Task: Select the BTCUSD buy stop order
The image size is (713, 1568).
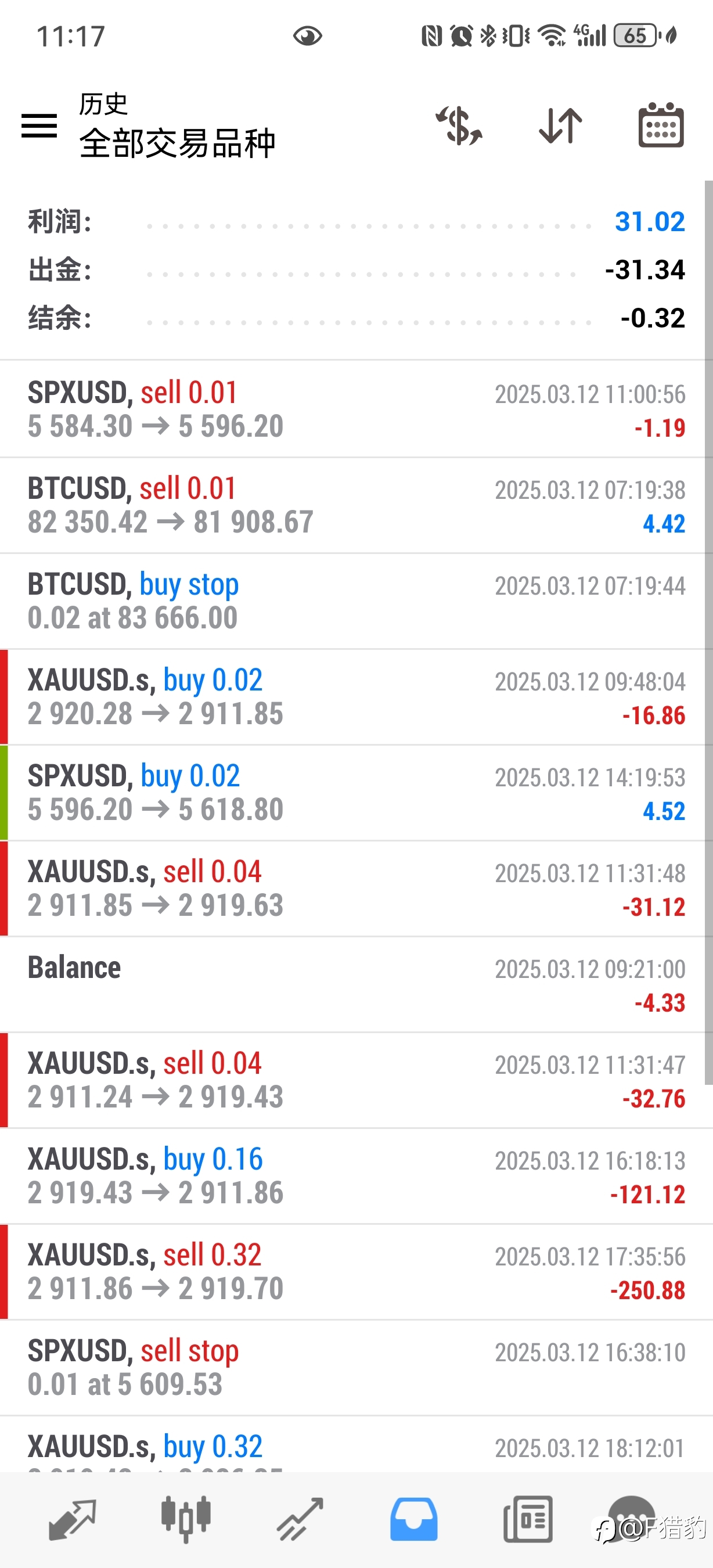Action: [x=356, y=602]
